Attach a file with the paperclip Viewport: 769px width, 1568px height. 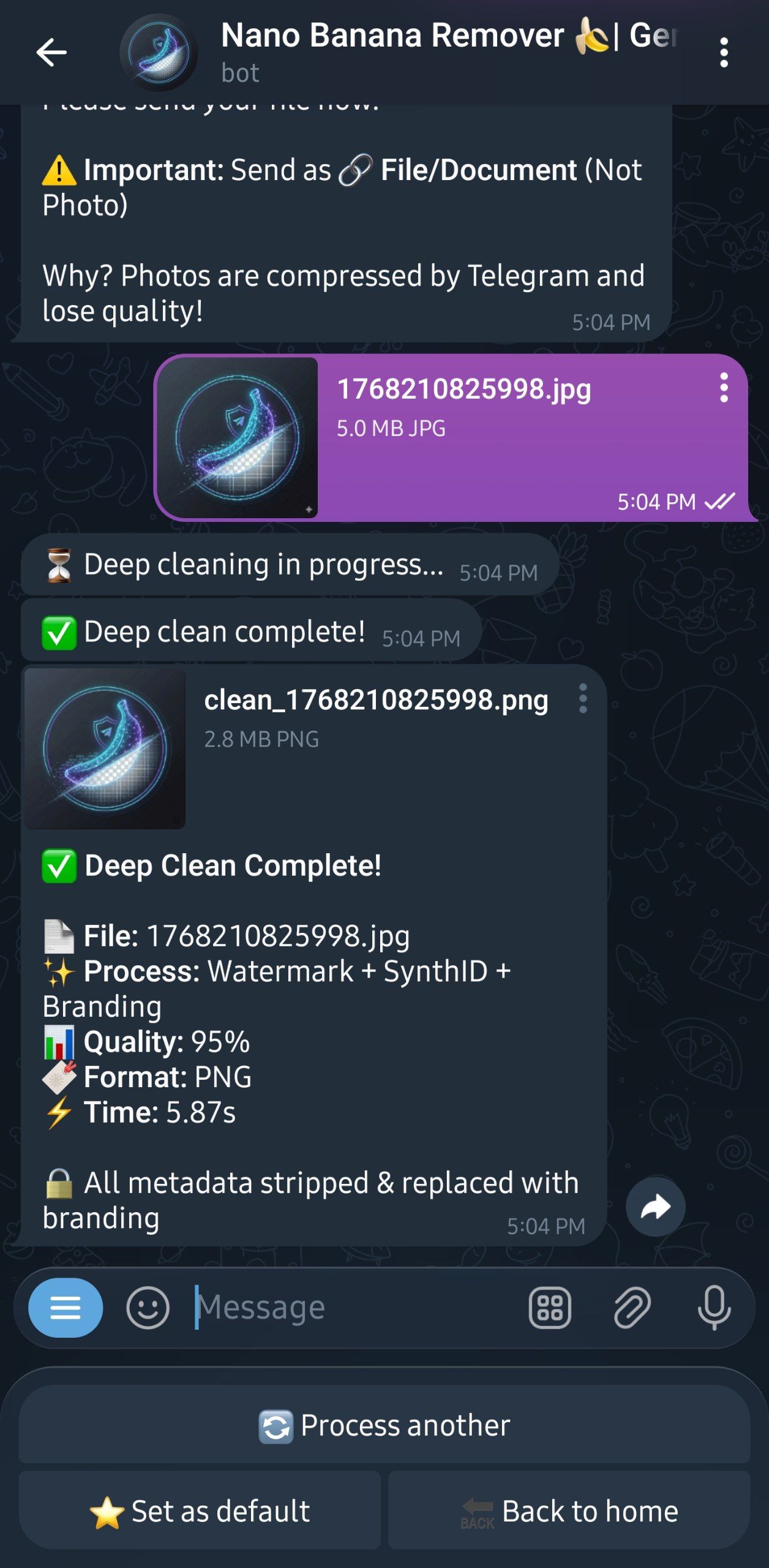(x=631, y=1308)
